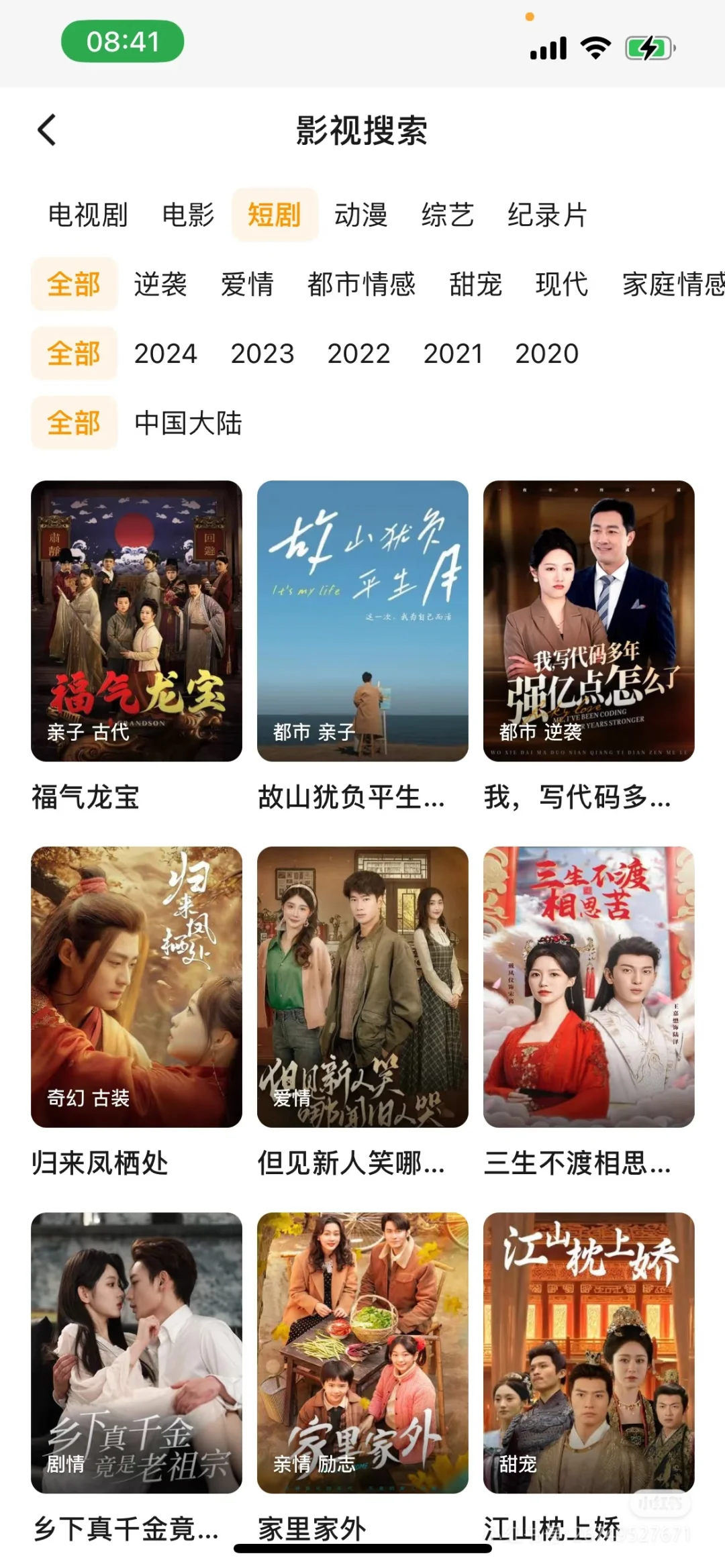The image size is (725, 1568).
Task: Filter by the 爱情 genre chip
Action: (x=247, y=284)
